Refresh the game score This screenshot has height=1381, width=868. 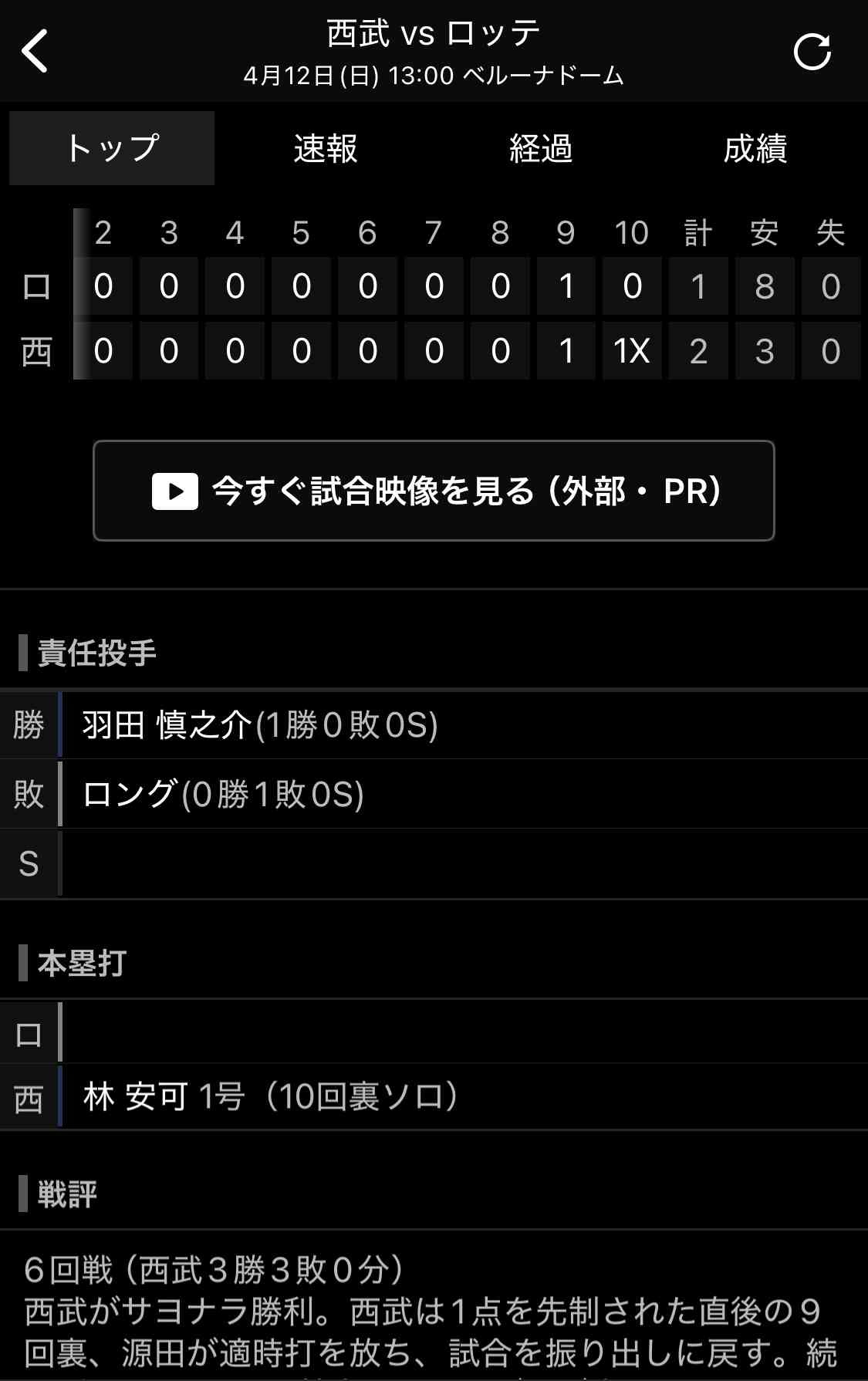pyautogui.click(x=812, y=52)
